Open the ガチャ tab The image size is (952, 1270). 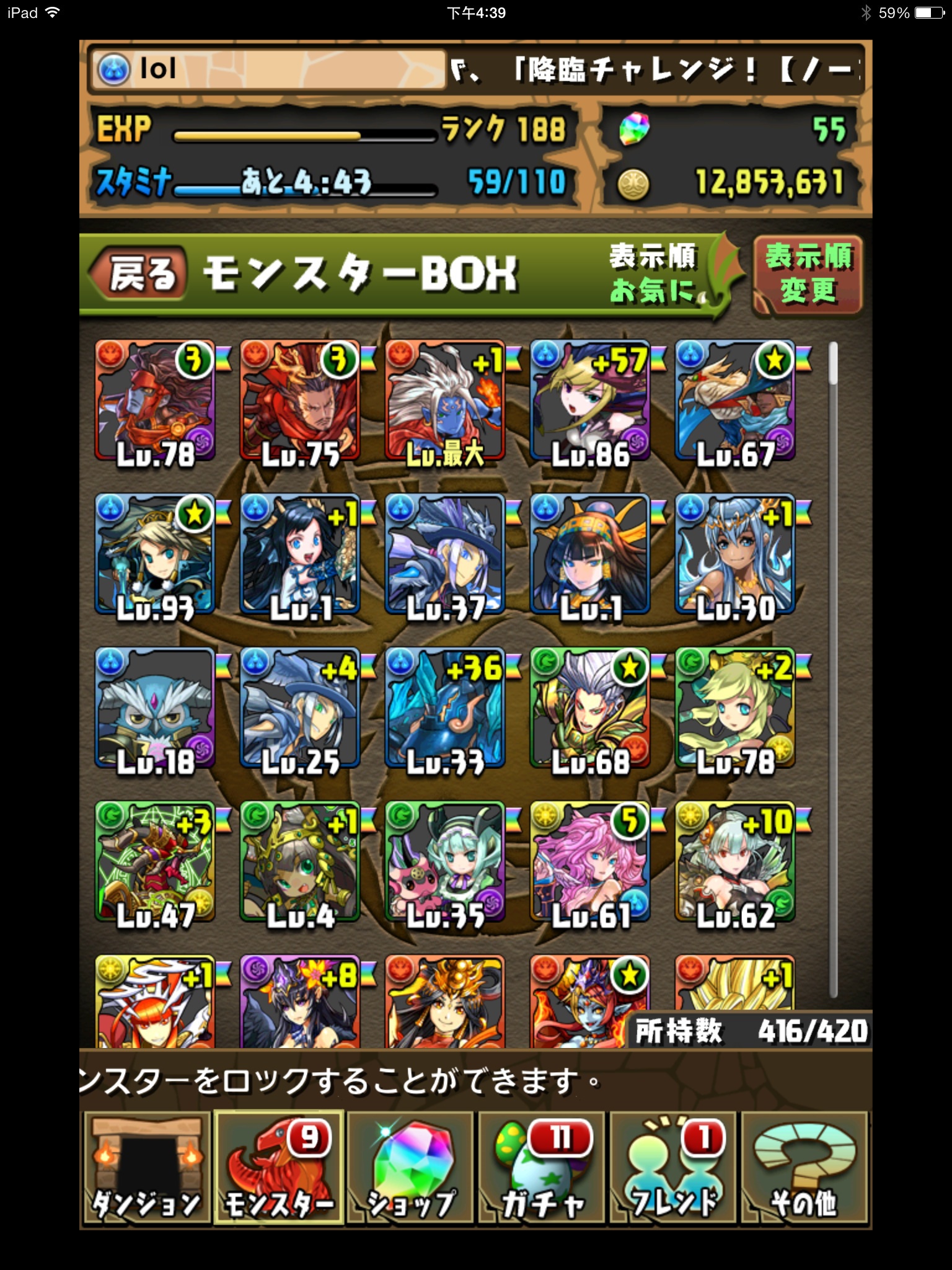click(542, 1167)
